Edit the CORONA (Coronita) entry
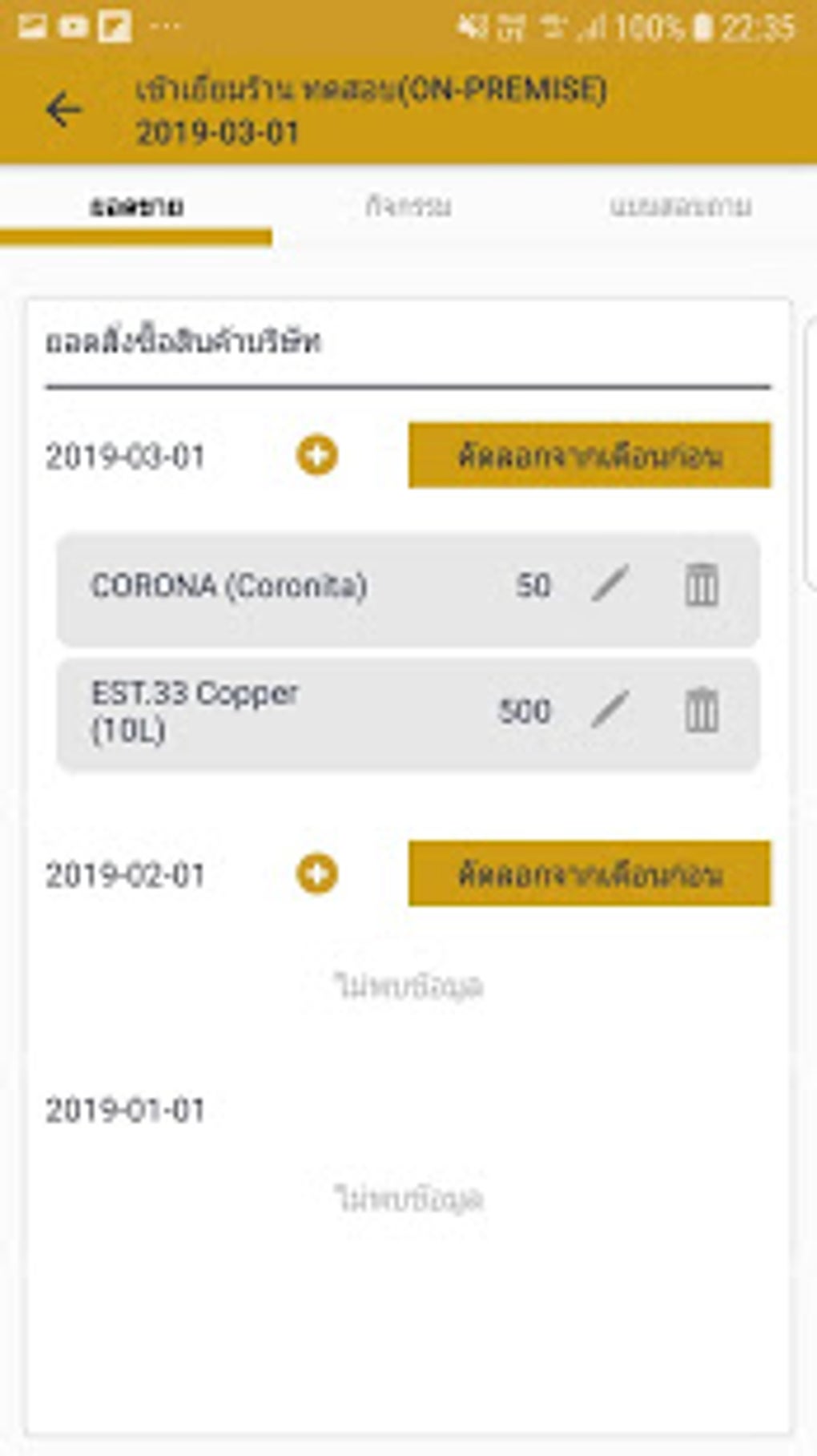 click(x=610, y=584)
